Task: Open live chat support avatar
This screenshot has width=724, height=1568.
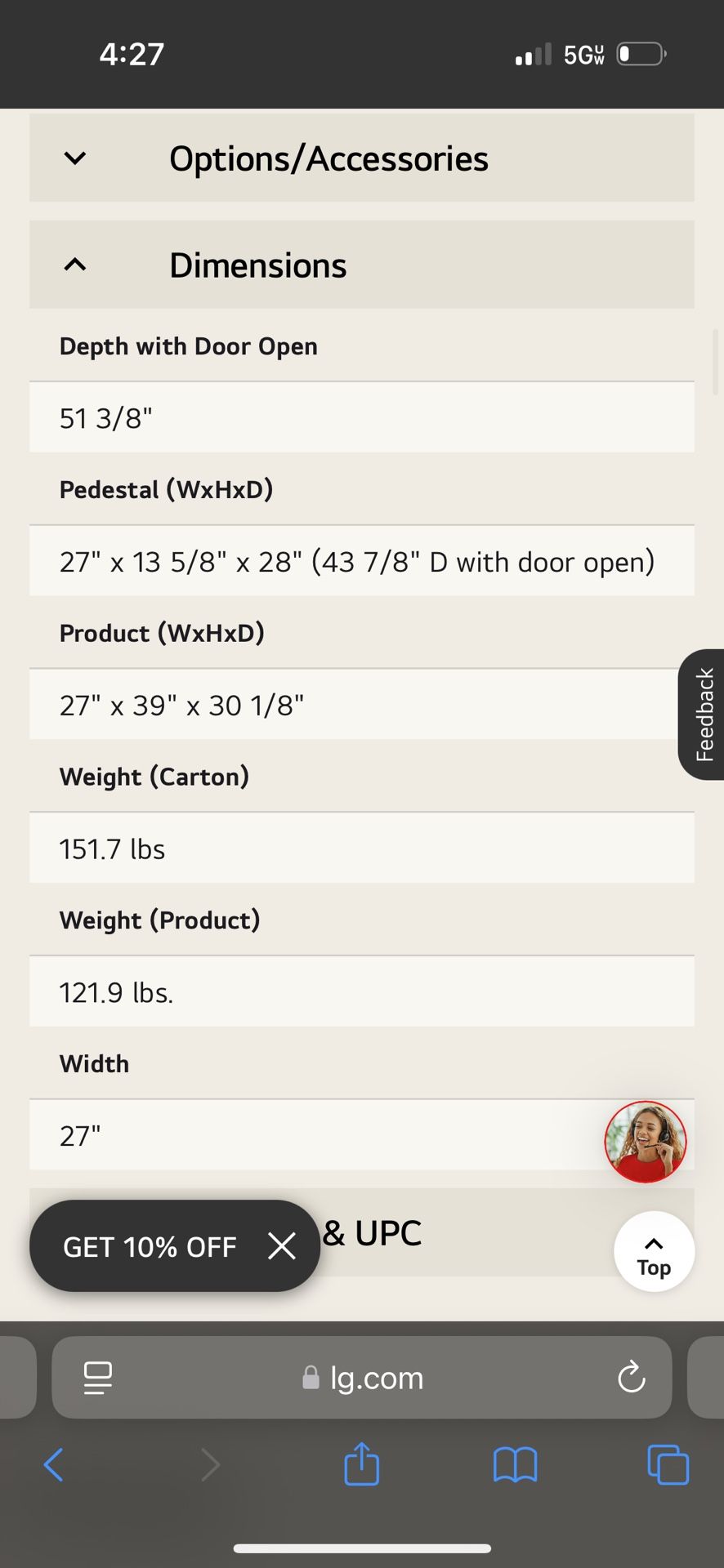Action: (x=646, y=1142)
